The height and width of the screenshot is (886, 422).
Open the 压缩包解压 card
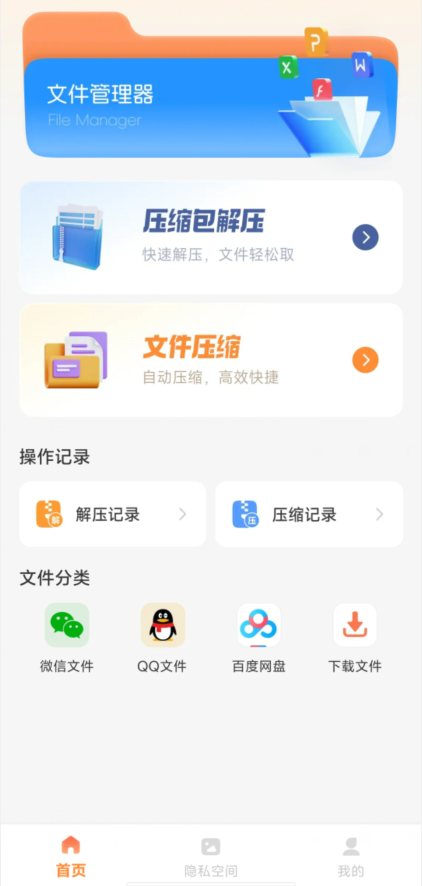coord(211,237)
